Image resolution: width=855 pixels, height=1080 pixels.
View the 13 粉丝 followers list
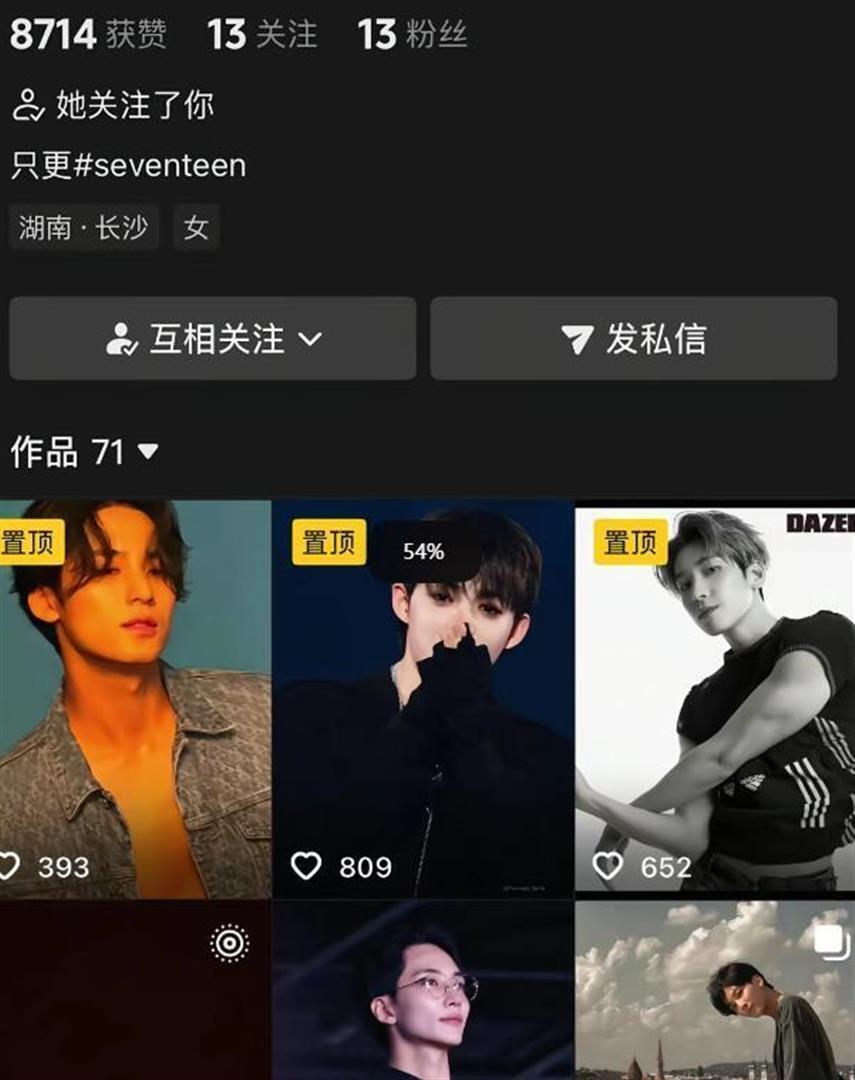click(x=412, y=35)
